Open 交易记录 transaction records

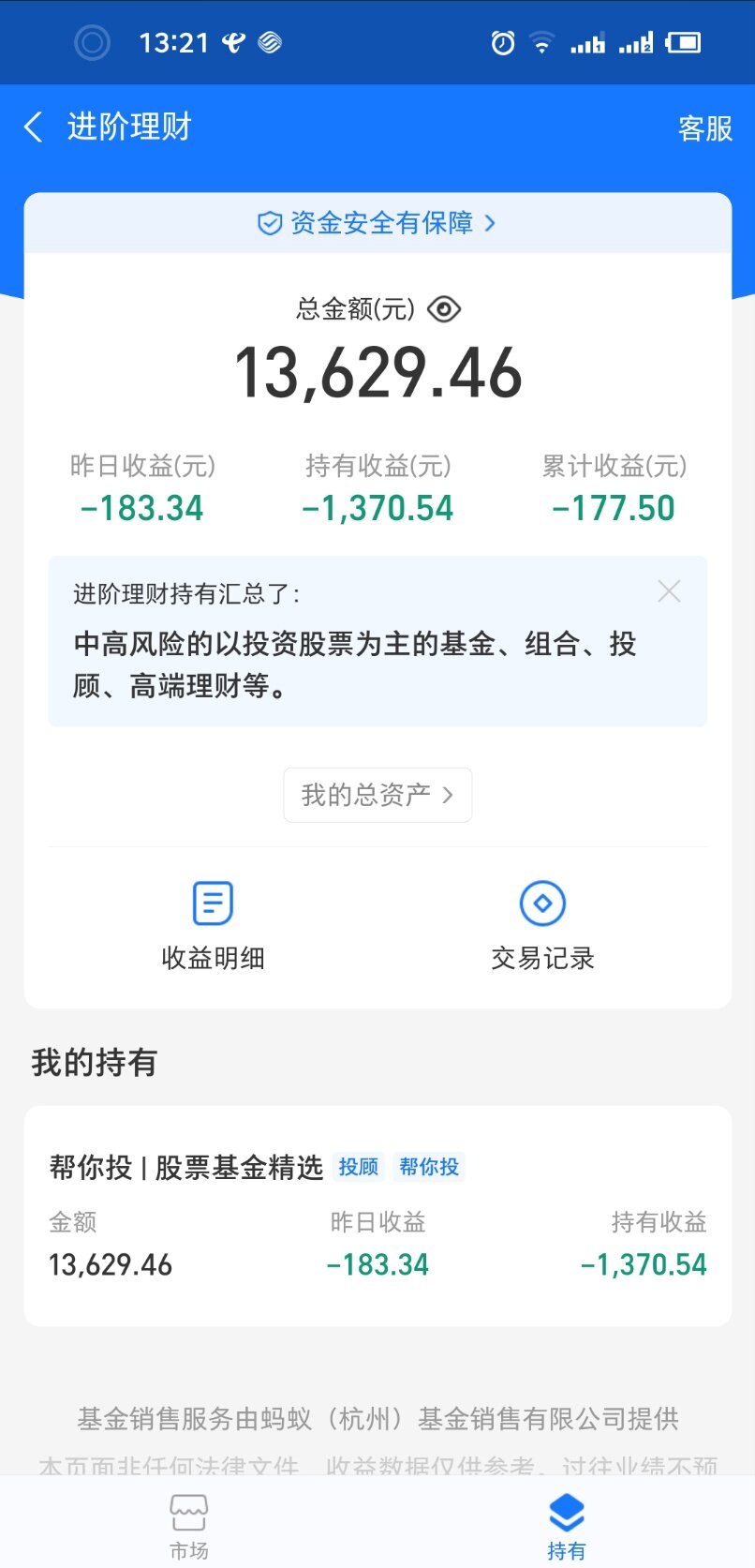click(542, 924)
